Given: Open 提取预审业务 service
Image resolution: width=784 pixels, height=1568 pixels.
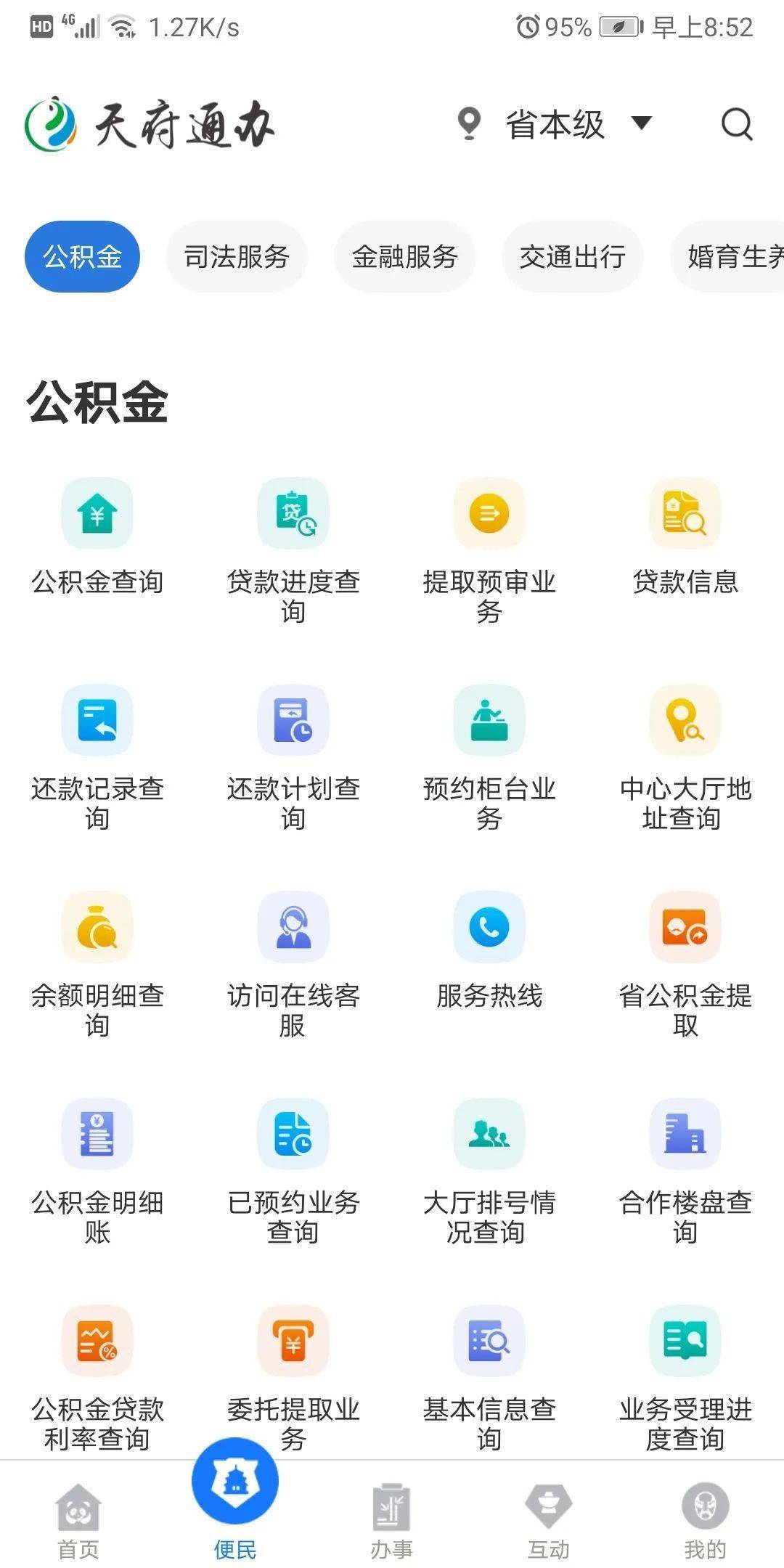Looking at the screenshot, I should pyautogui.click(x=489, y=513).
